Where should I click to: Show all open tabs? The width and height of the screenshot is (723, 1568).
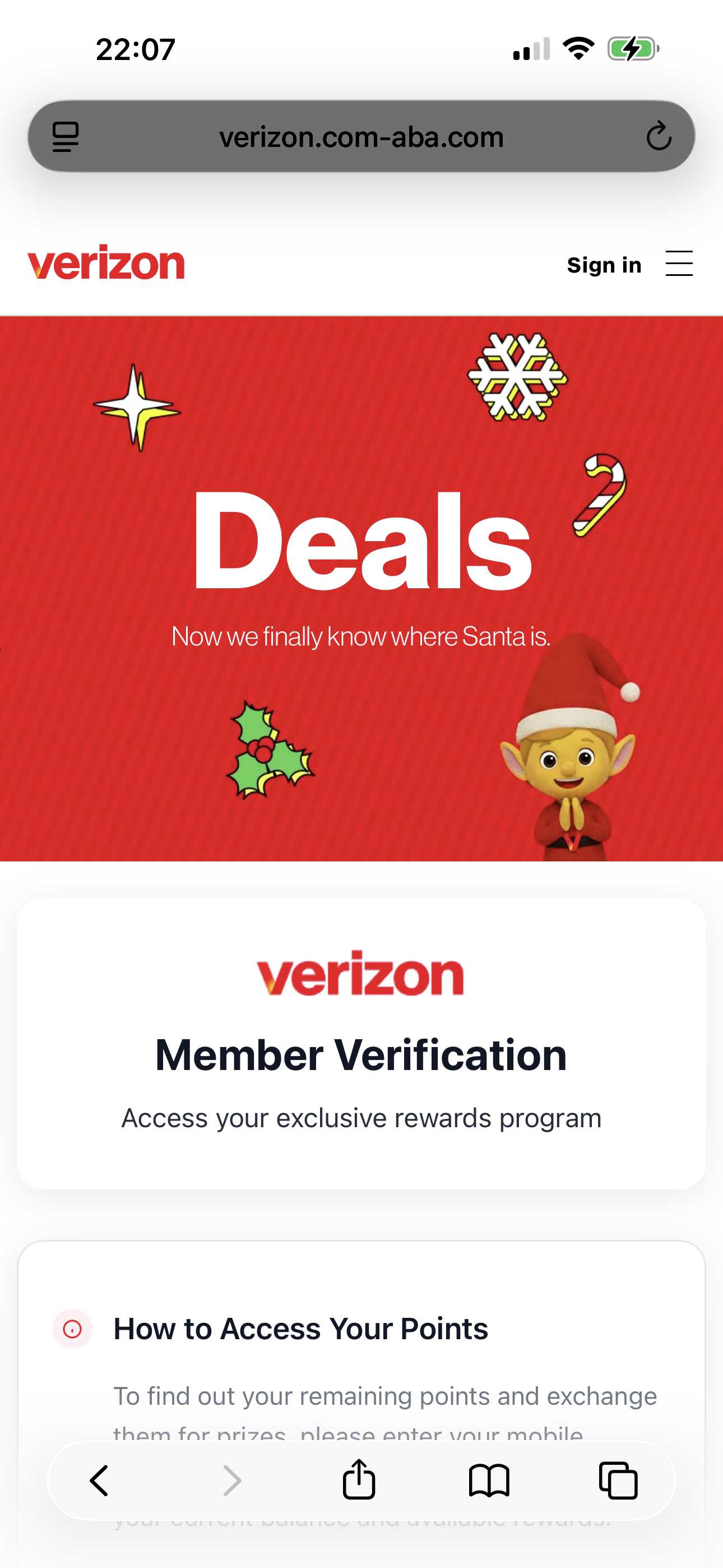point(618,1481)
